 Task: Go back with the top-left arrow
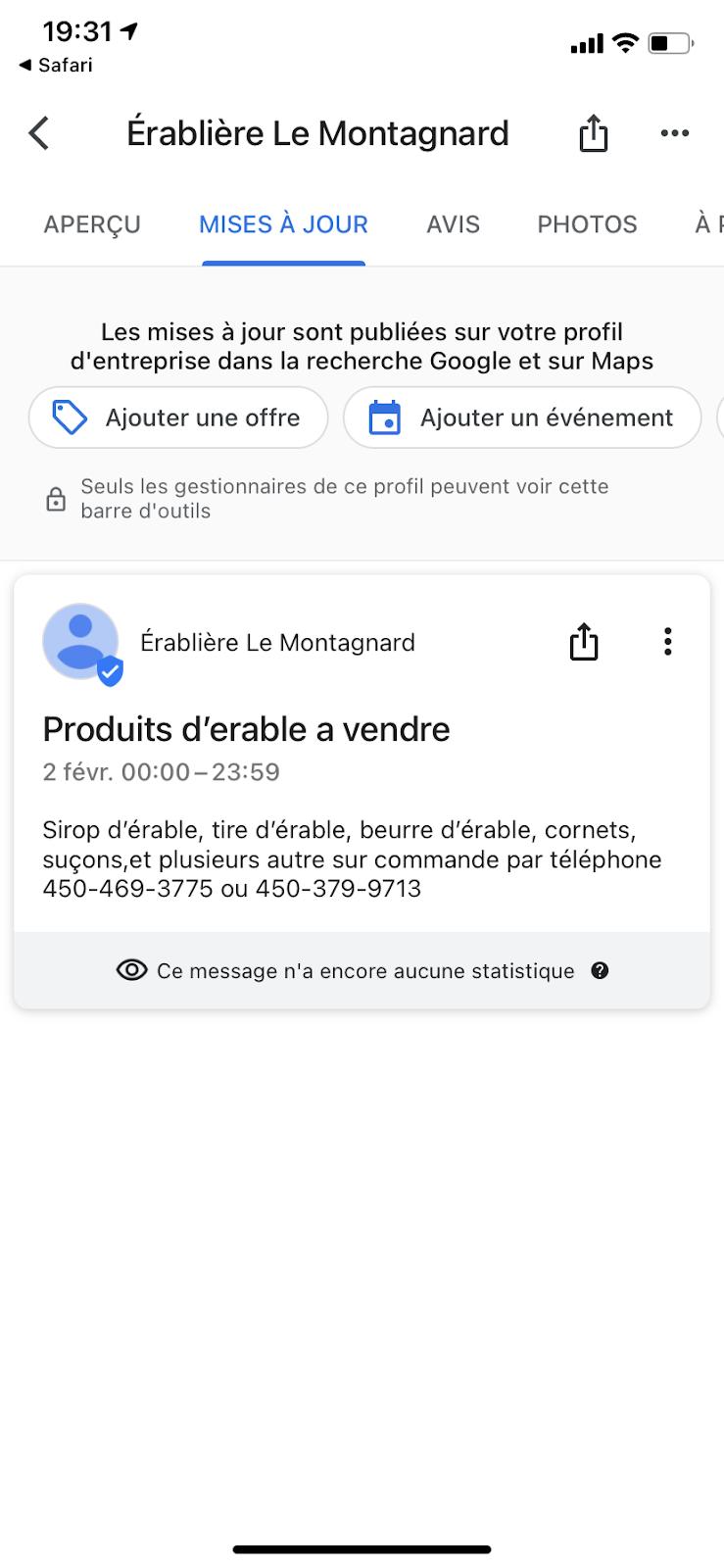tap(39, 133)
